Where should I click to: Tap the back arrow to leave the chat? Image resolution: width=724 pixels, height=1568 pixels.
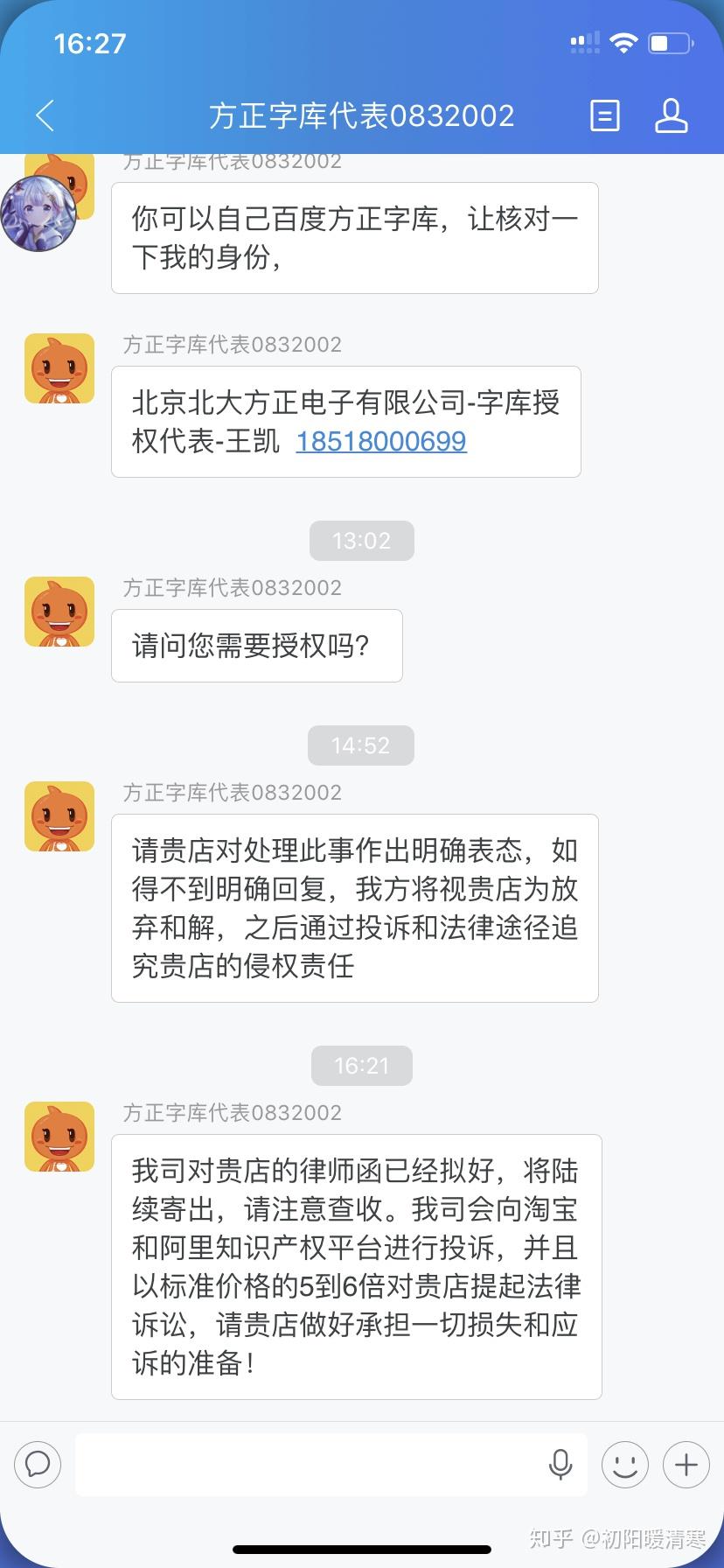pyautogui.click(x=45, y=115)
